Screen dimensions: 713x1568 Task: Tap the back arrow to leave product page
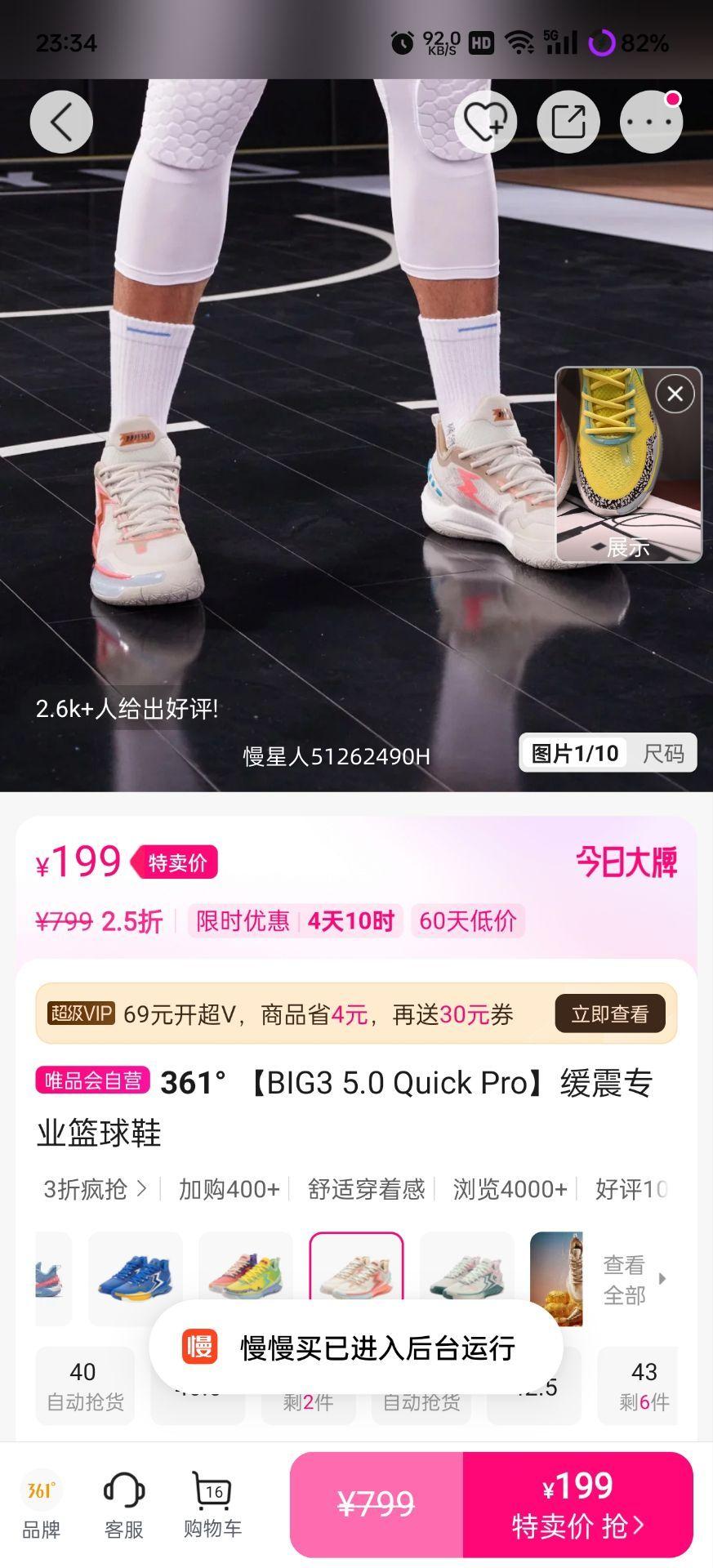60,121
